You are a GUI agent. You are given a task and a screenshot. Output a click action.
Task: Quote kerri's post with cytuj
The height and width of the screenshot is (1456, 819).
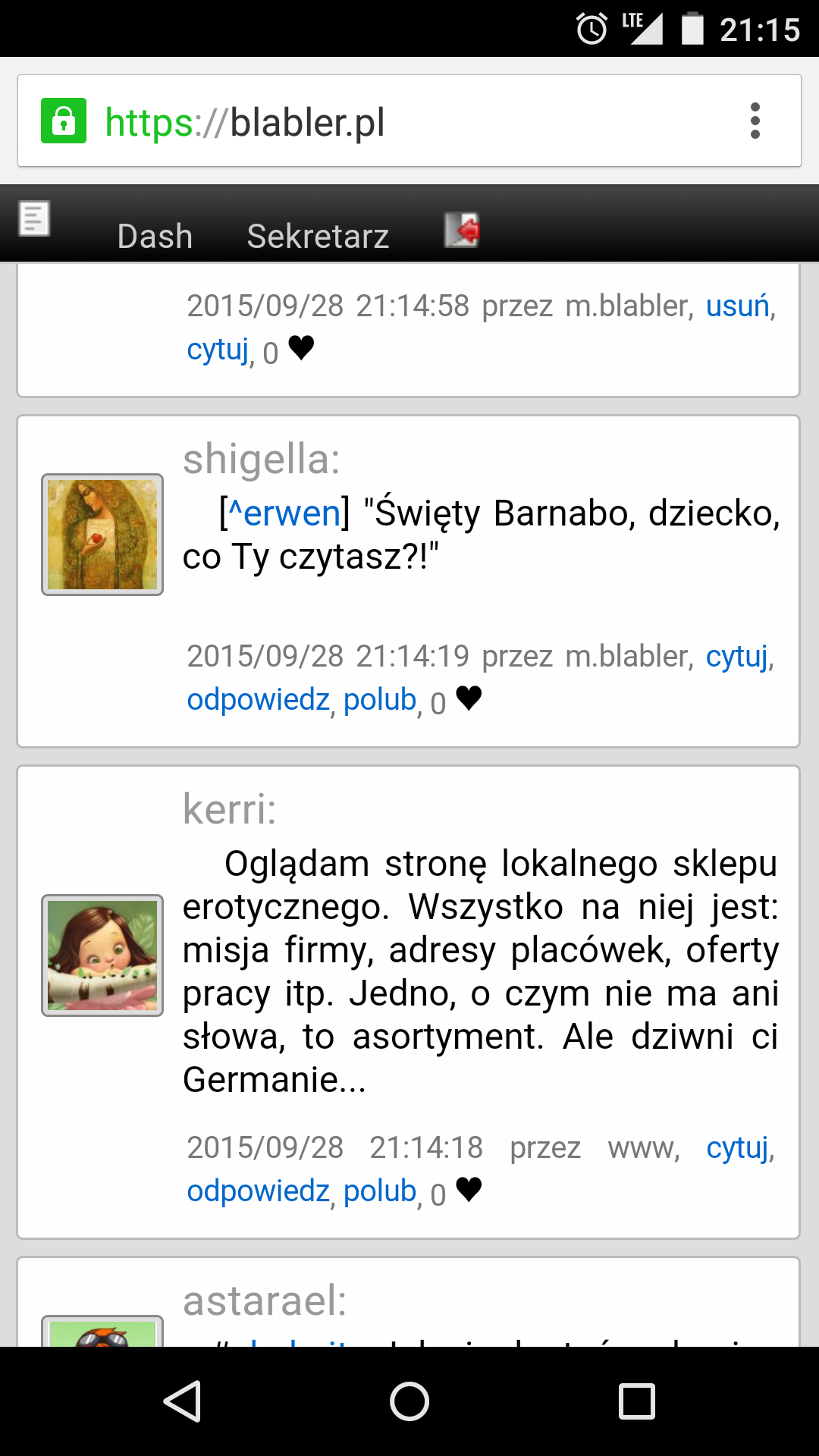click(x=737, y=1147)
